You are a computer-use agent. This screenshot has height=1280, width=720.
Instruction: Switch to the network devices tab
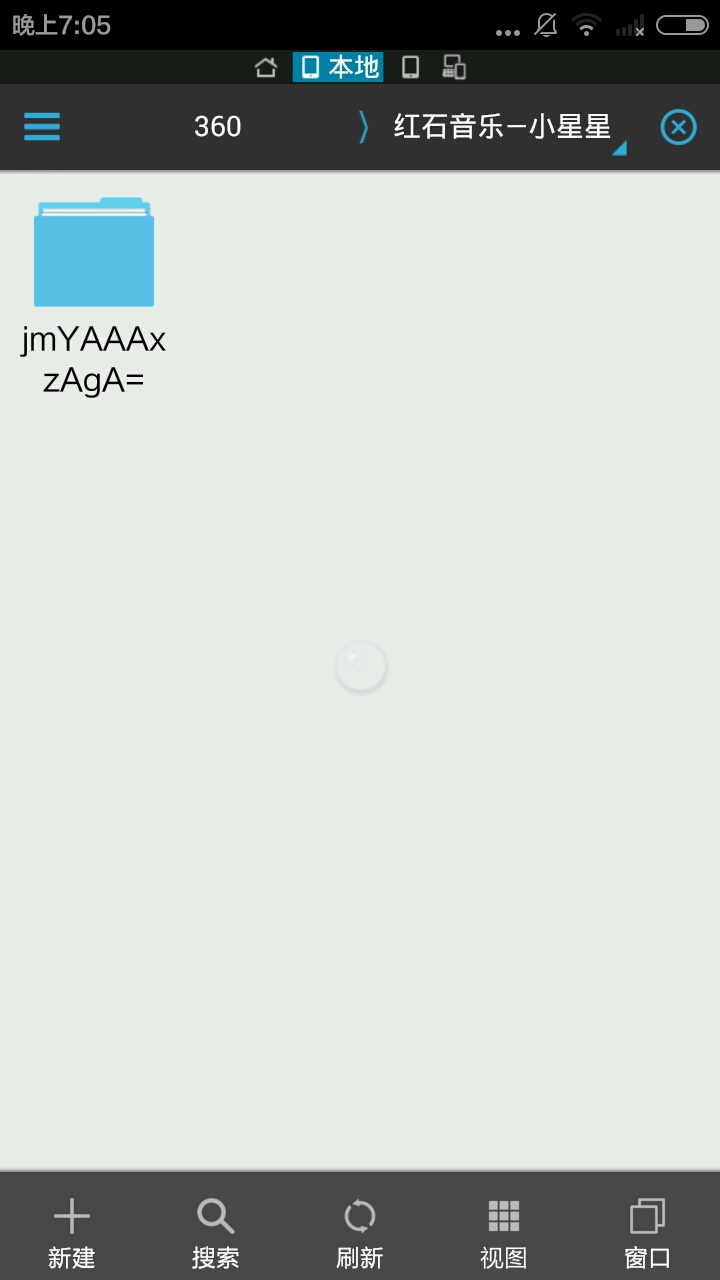click(455, 67)
